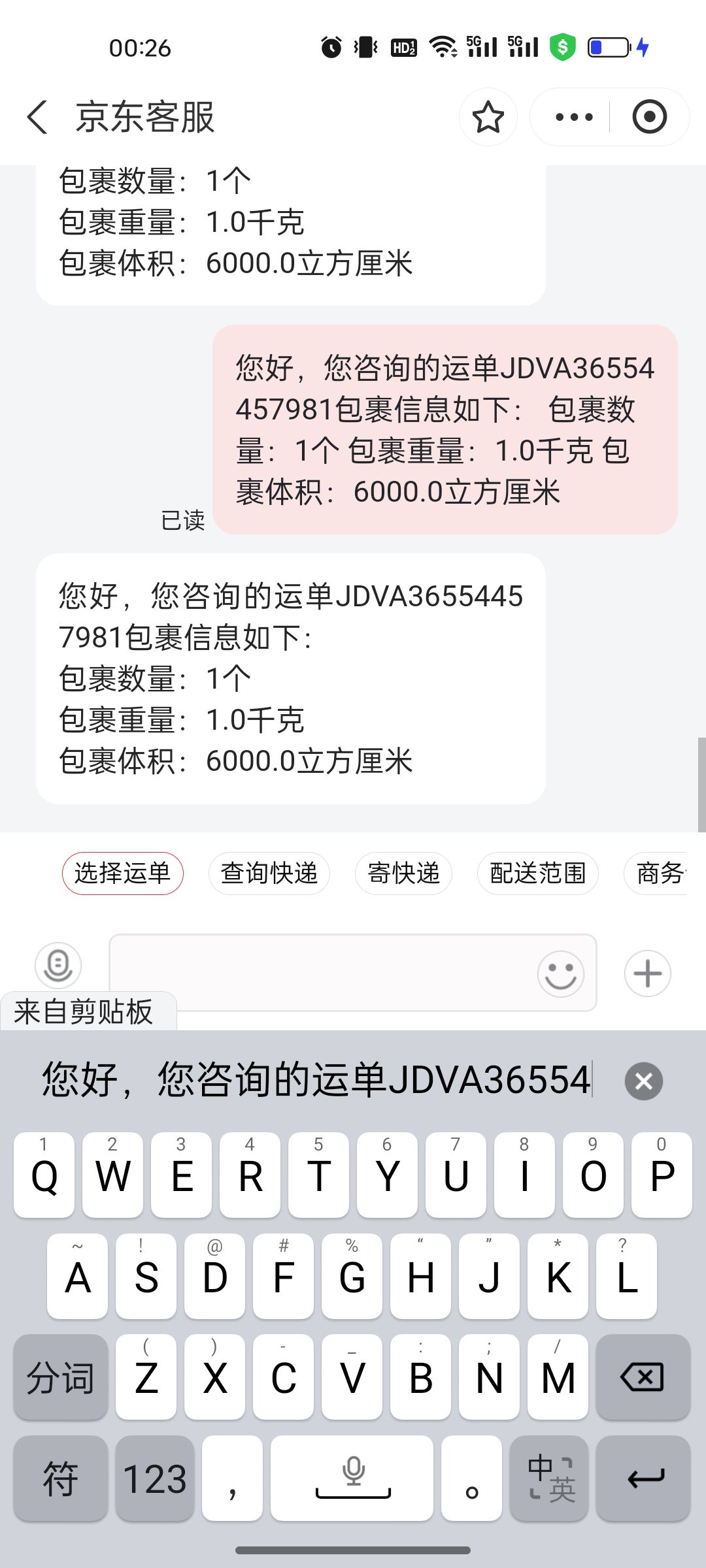Dismiss the clipboard suggestion
The width and height of the screenshot is (706, 1568).
(x=644, y=1081)
